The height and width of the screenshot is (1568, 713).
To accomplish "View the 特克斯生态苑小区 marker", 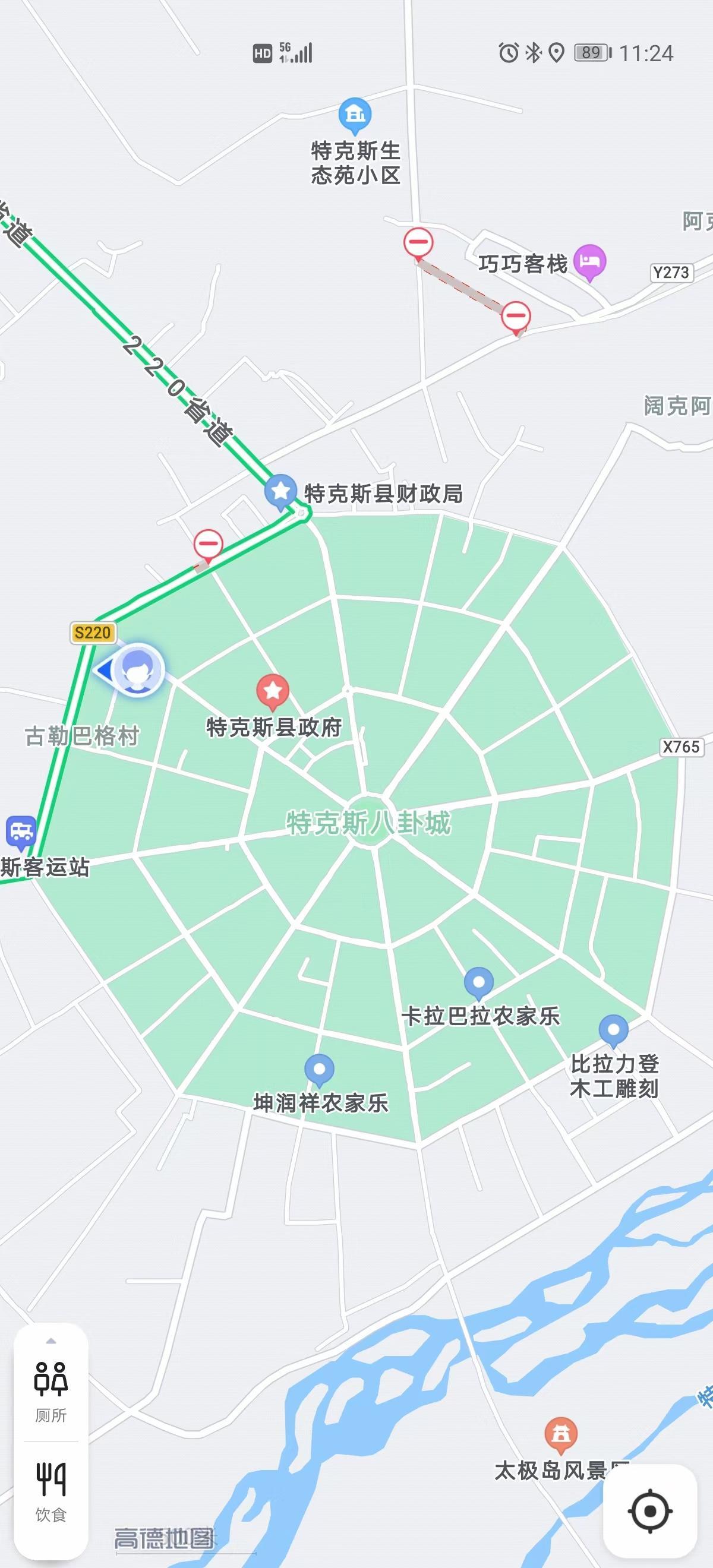I will [x=355, y=115].
